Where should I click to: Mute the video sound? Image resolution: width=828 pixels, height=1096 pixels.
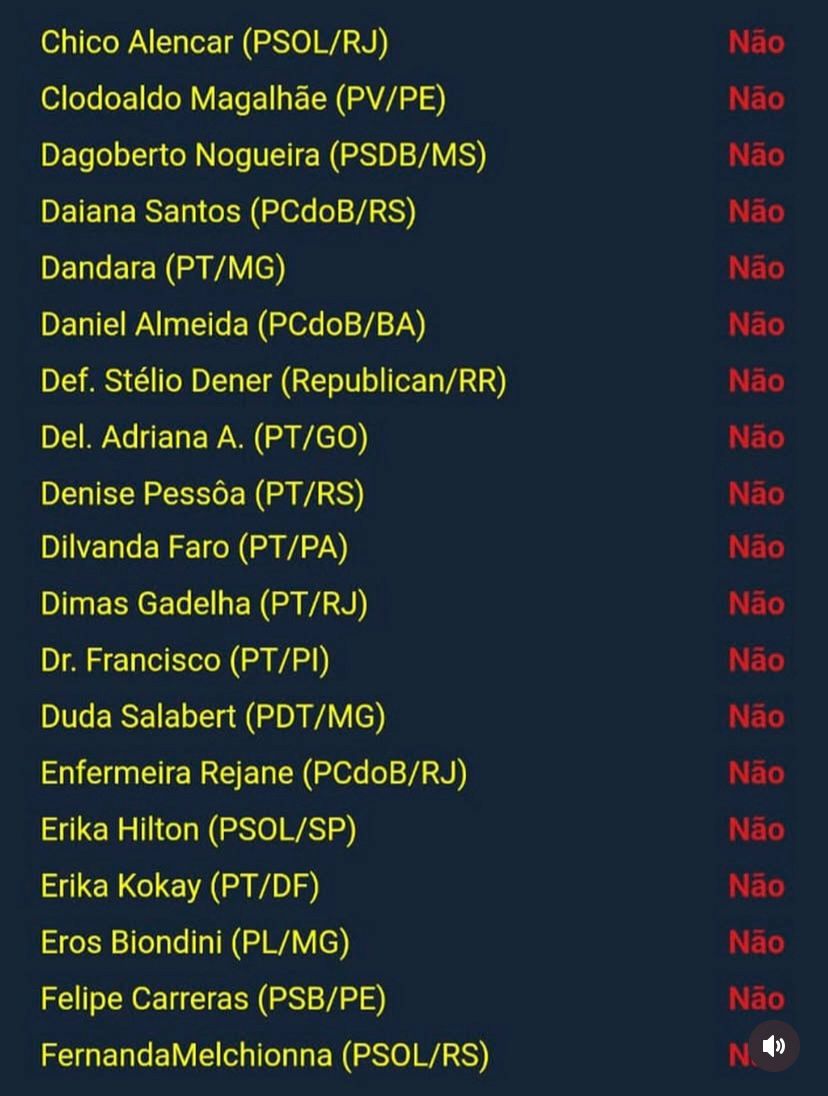point(774,1046)
